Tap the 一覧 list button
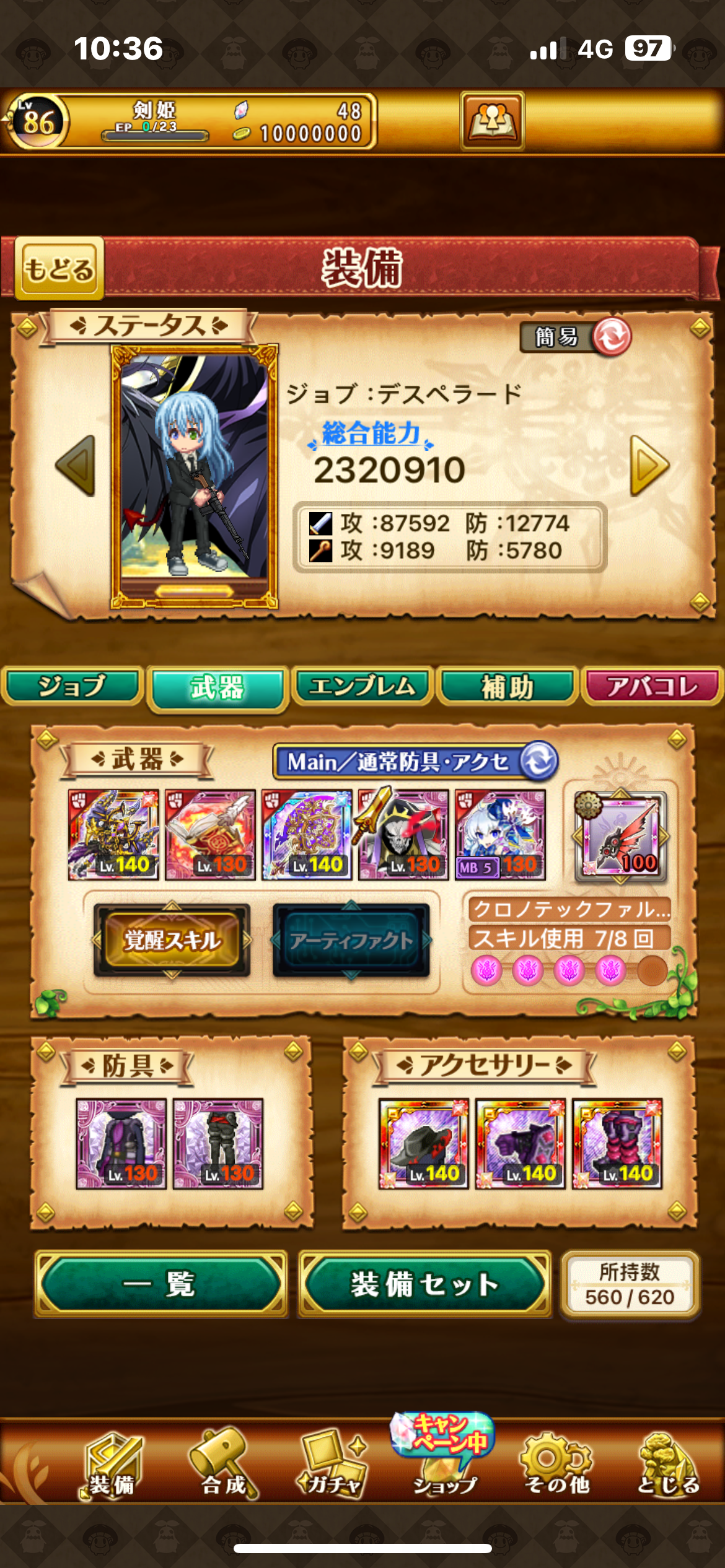This screenshot has height=1568, width=725. [x=161, y=1284]
